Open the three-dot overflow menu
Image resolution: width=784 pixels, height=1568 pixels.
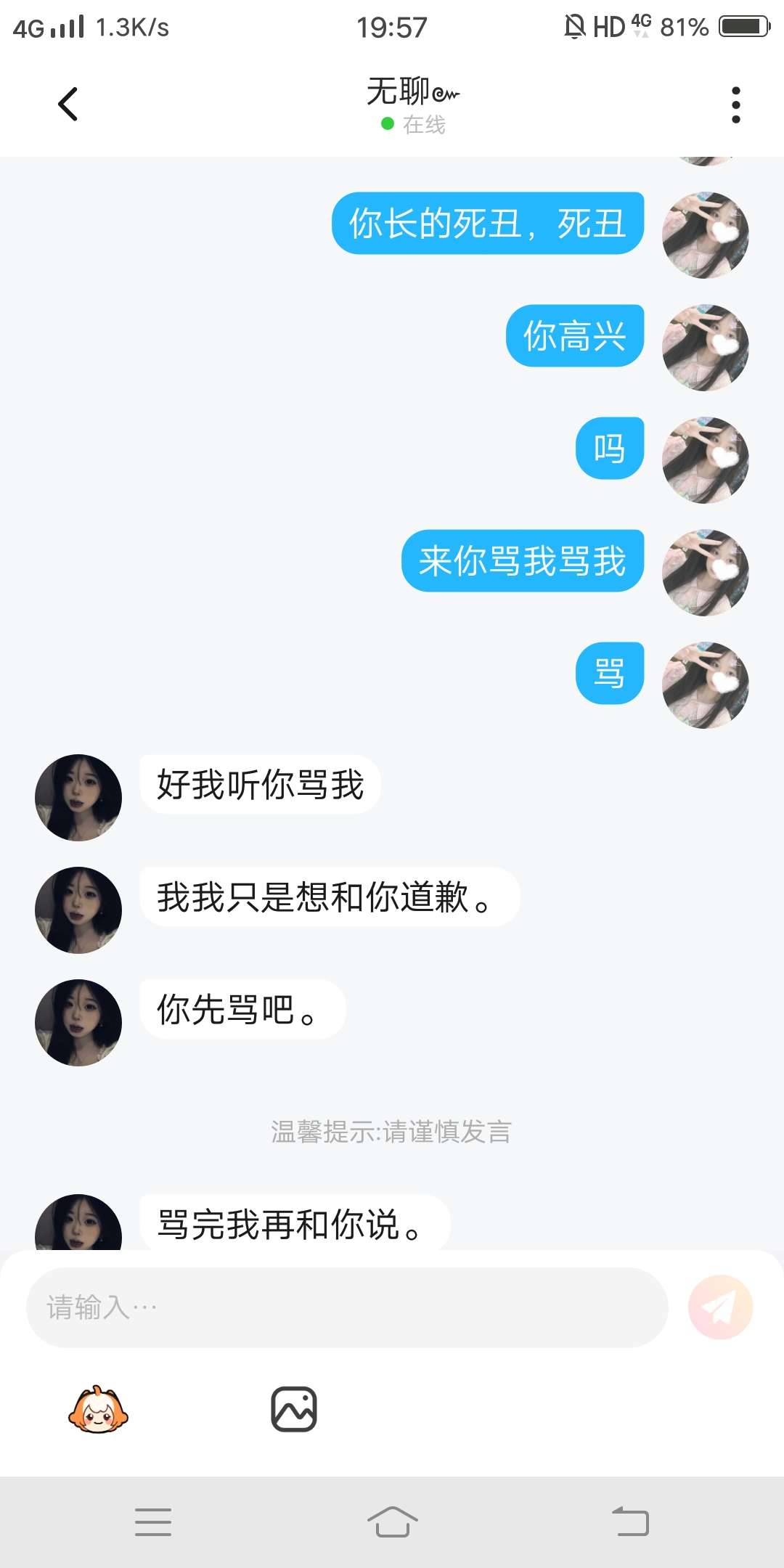pyautogui.click(x=735, y=105)
